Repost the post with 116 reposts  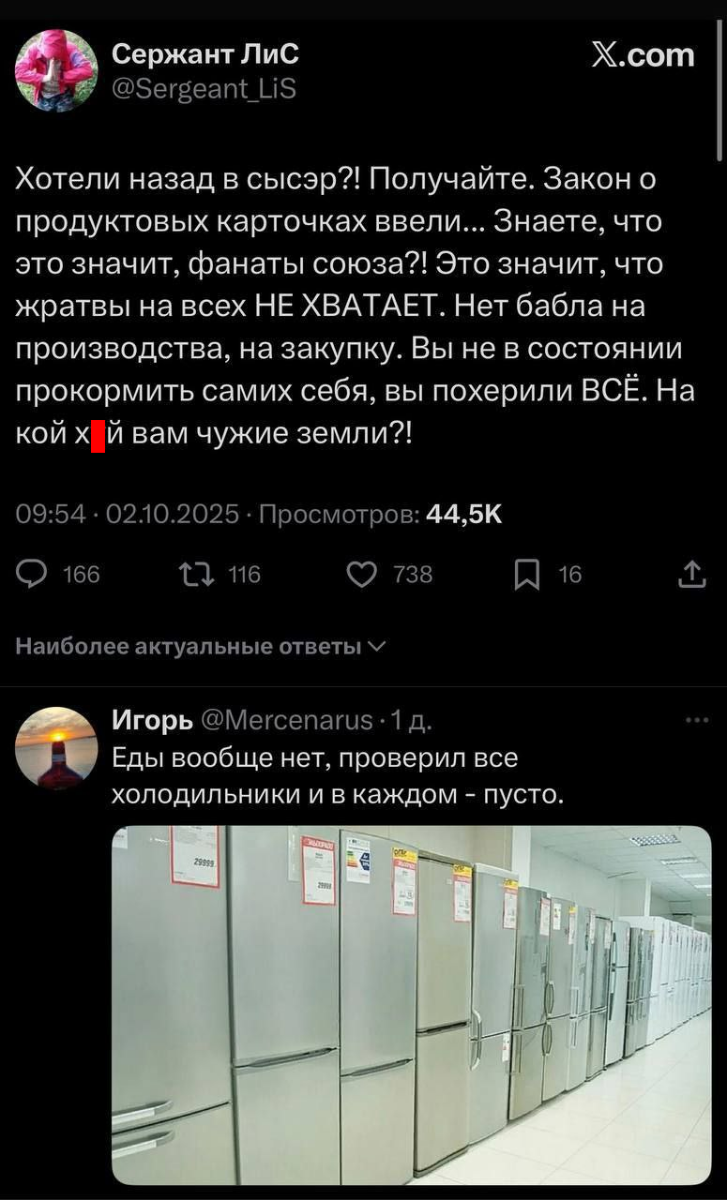point(189,574)
